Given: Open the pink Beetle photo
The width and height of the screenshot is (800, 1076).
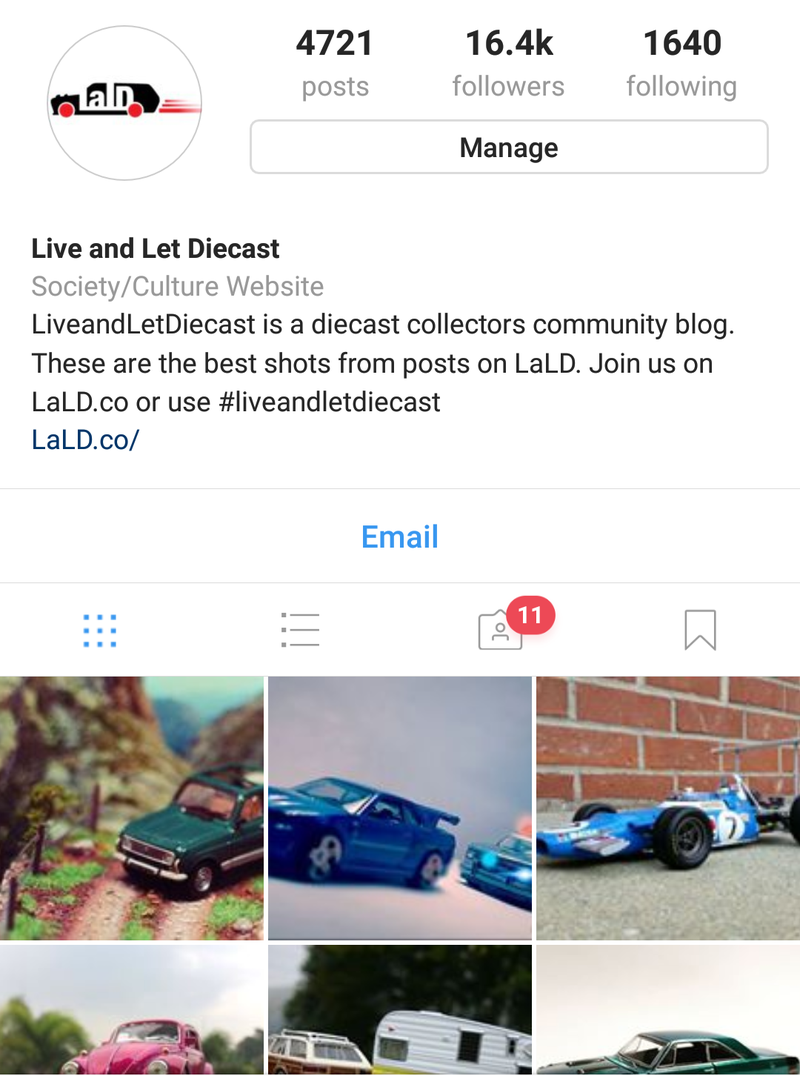Looking at the screenshot, I should (132, 1010).
